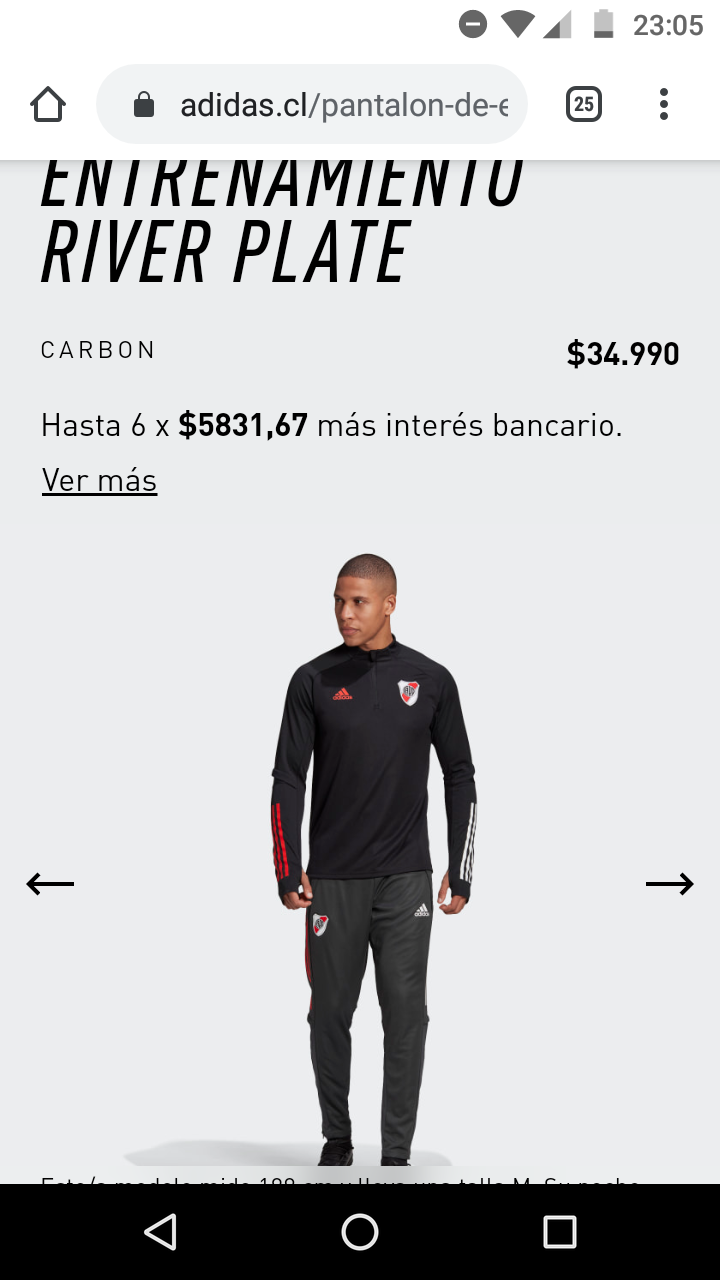
Task: Open the browser overflow menu
Action: tap(664, 104)
